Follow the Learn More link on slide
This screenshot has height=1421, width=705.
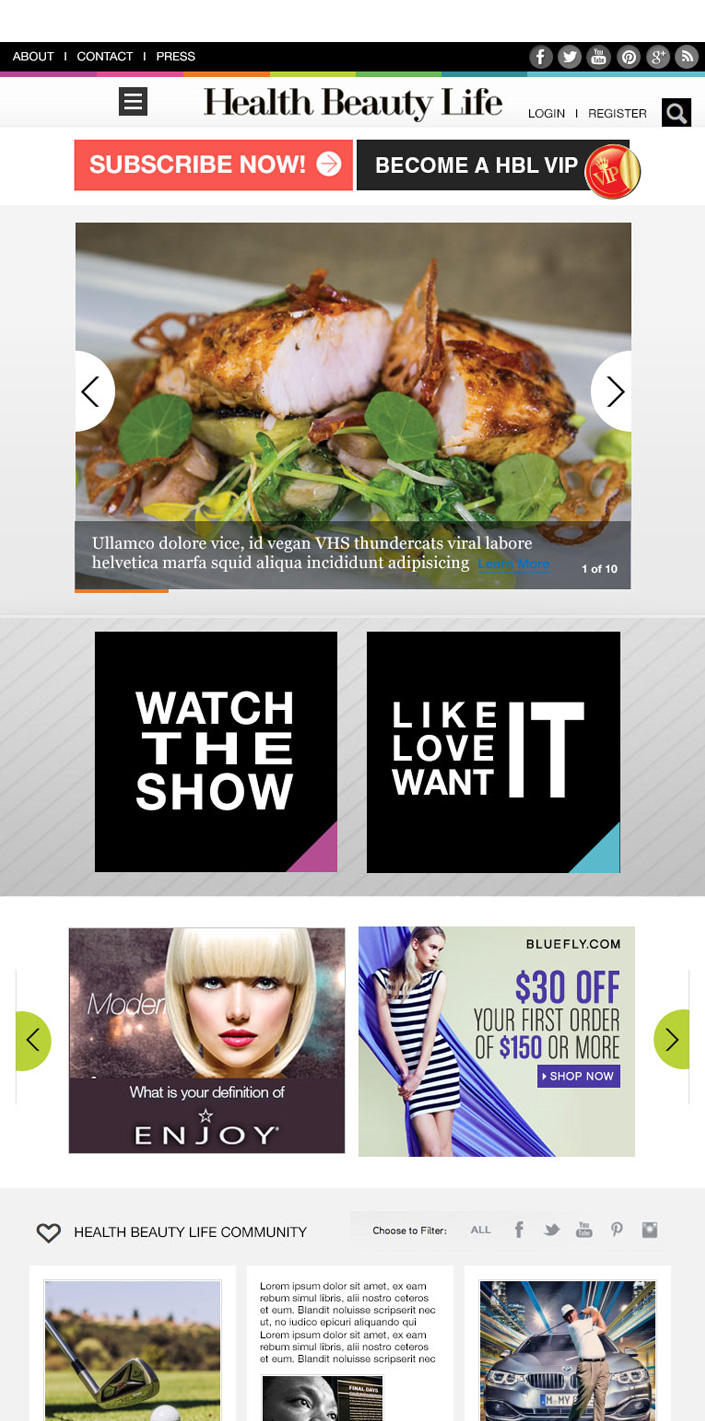click(513, 564)
